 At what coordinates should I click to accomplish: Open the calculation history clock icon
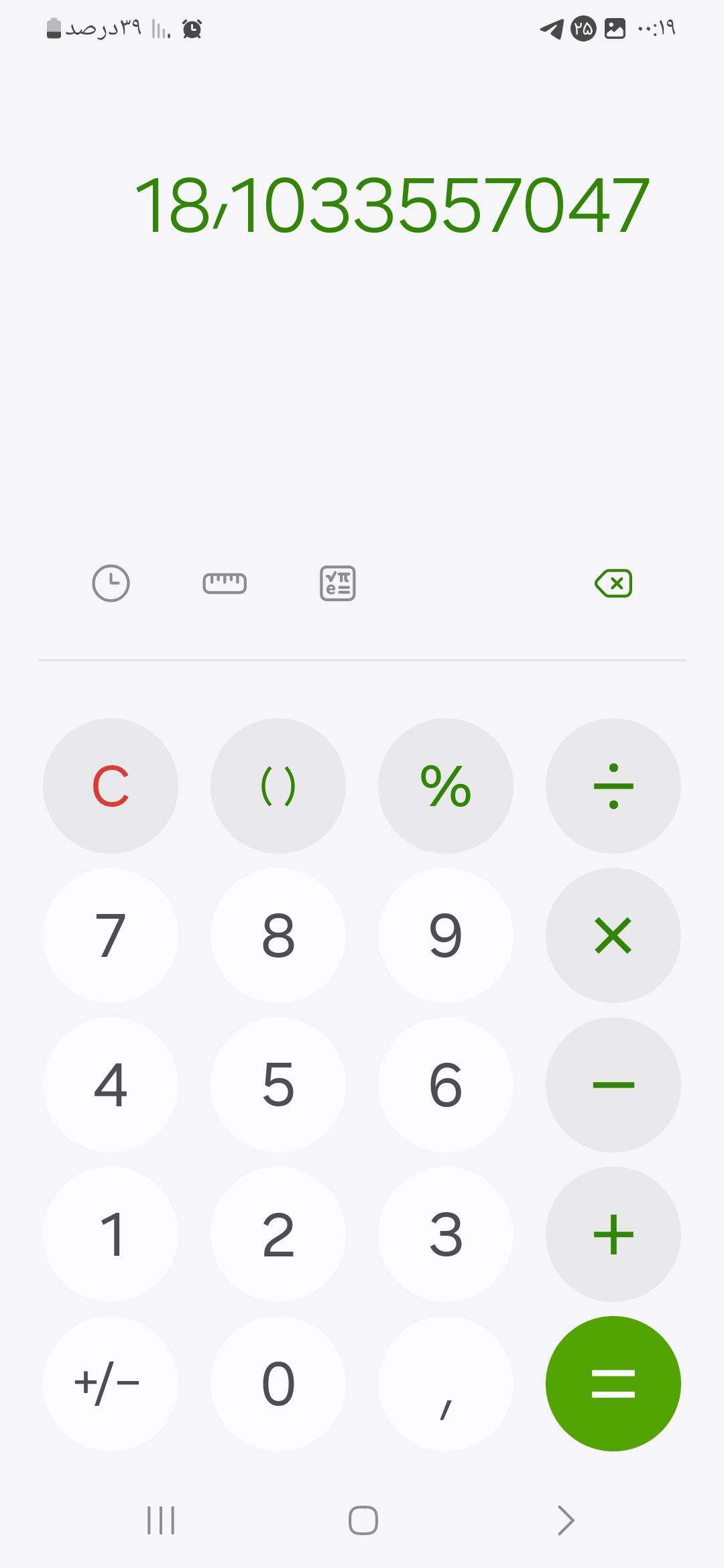click(x=111, y=583)
